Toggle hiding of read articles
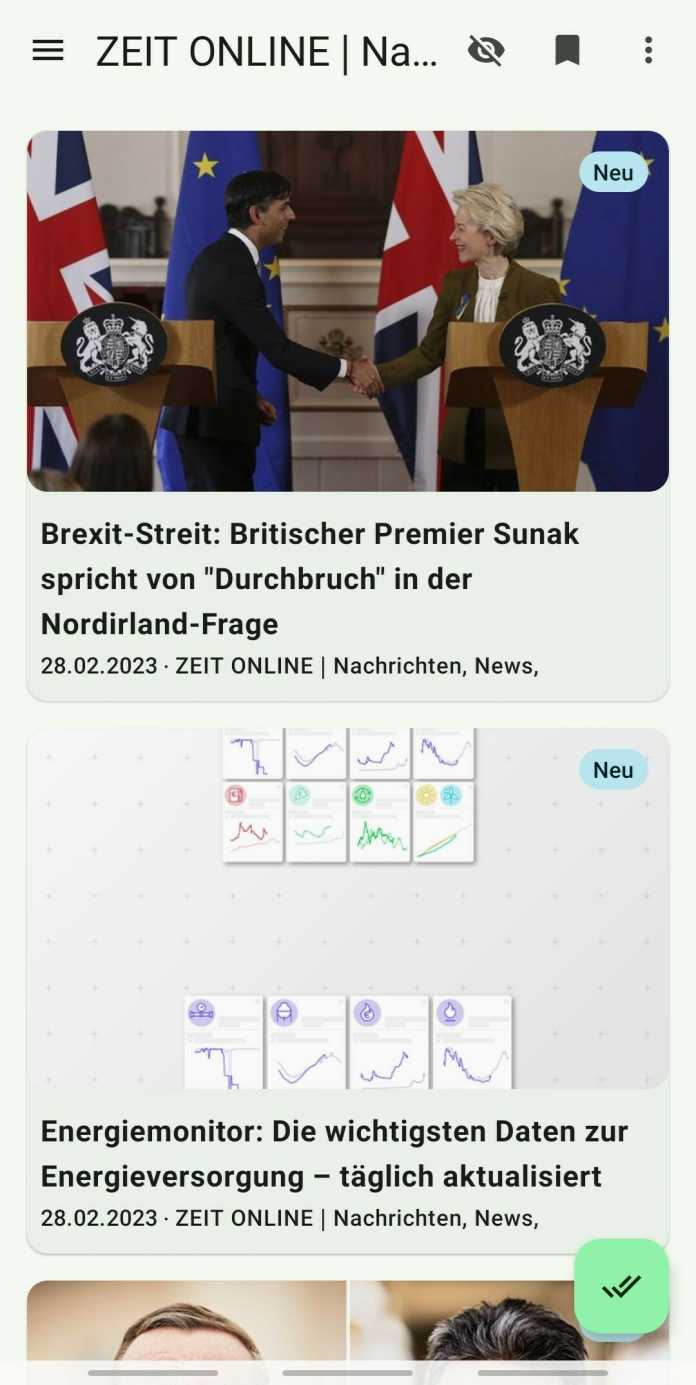This screenshot has width=696, height=1385. point(486,51)
